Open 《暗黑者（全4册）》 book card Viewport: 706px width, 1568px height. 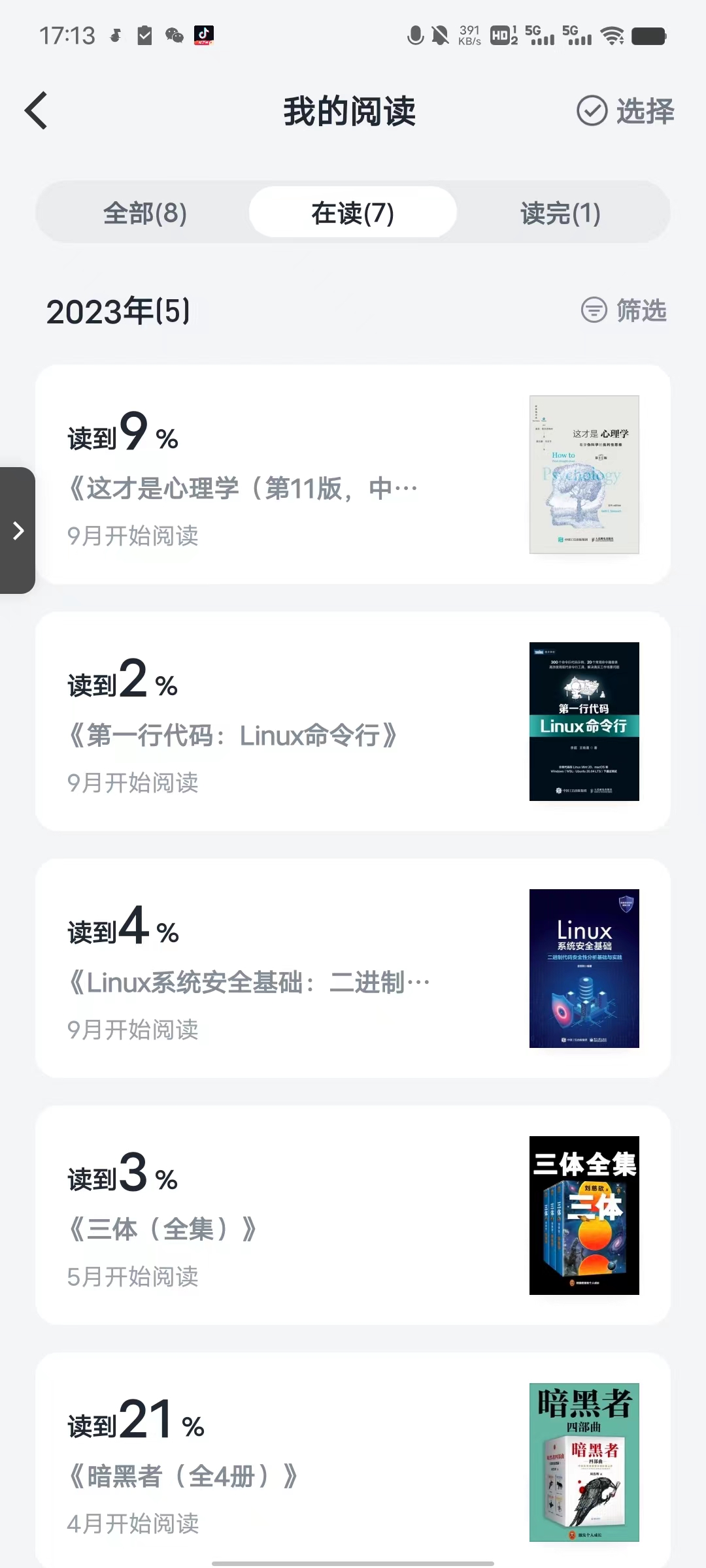click(353, 1461)
